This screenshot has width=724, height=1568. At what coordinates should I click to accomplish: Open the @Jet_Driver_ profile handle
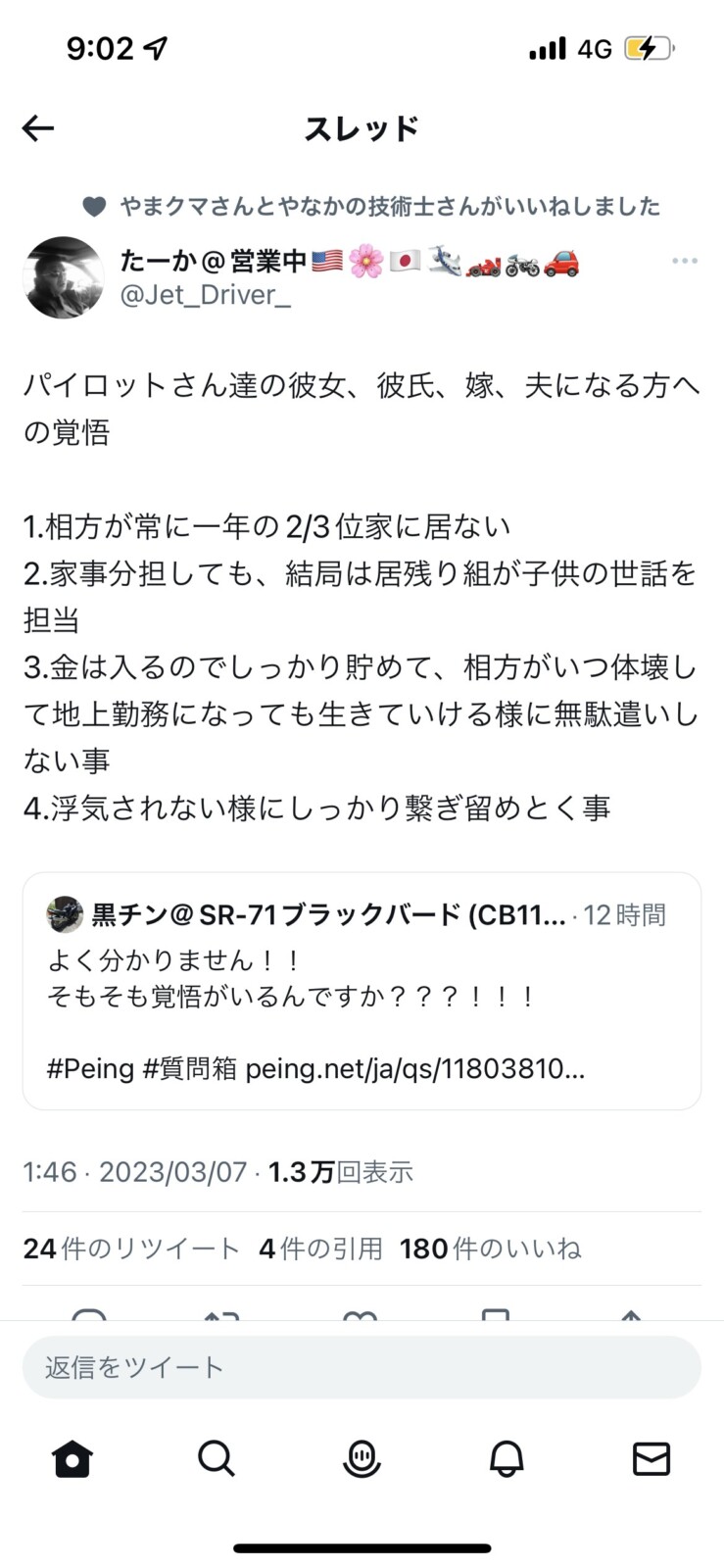[x=205, y=295]
